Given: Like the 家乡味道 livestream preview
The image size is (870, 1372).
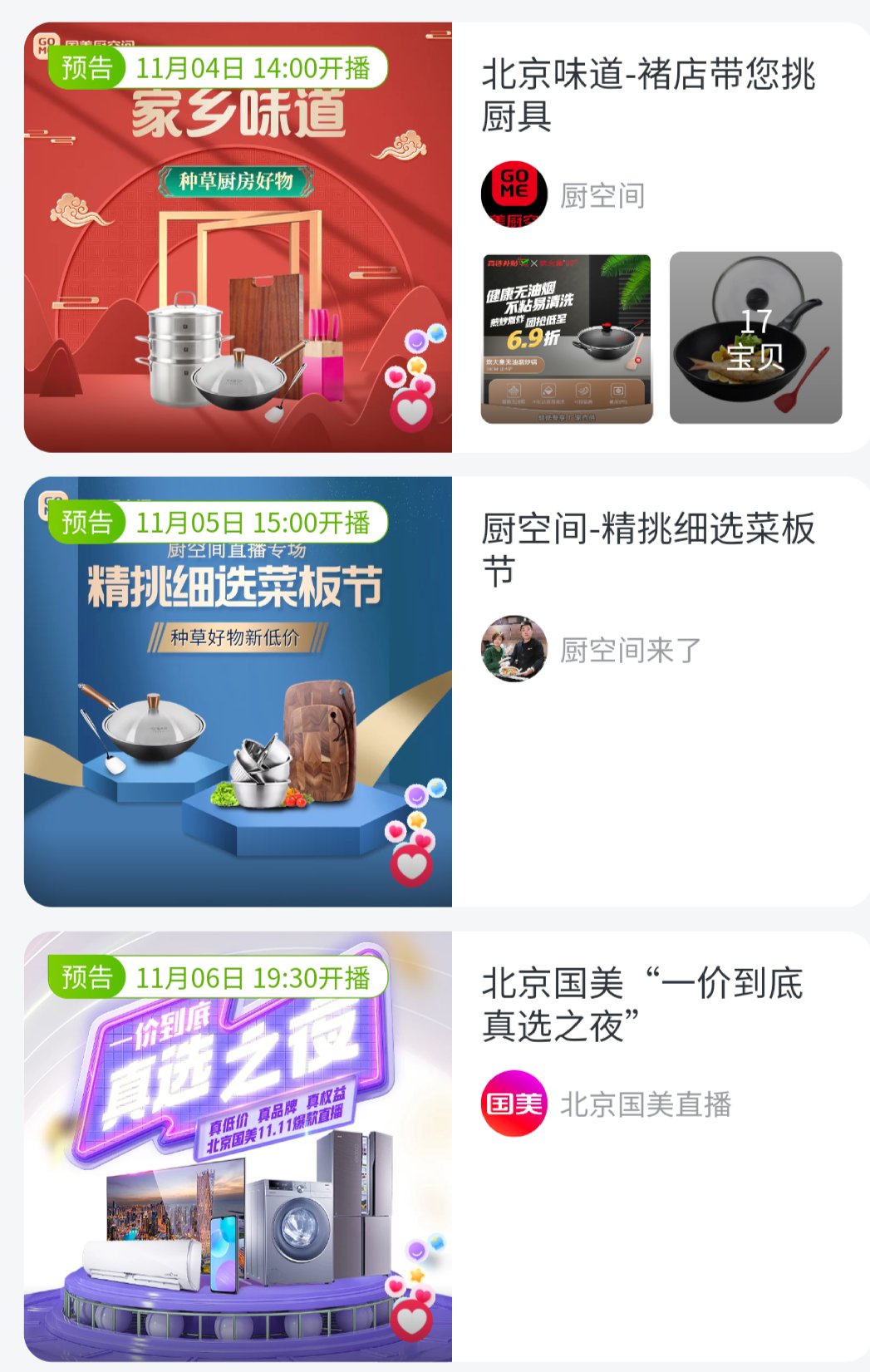Looking at the screenshot, I should tap(412, 411).
